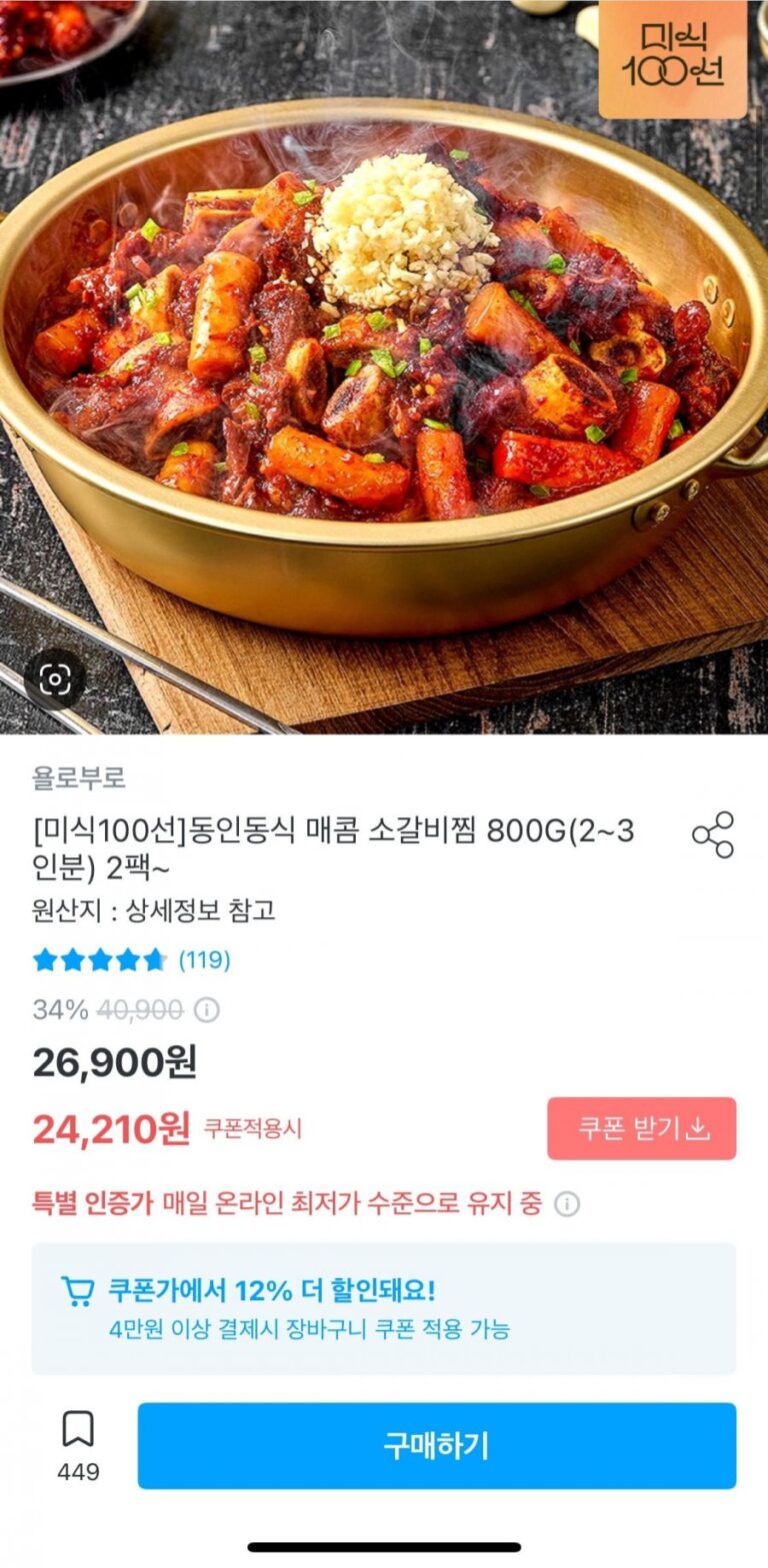Image resolution: width=768 pixels, height=1568 pixels.
Task: Download the coupon with 쿠폰 받기
Action: (x=641, y=1128)
